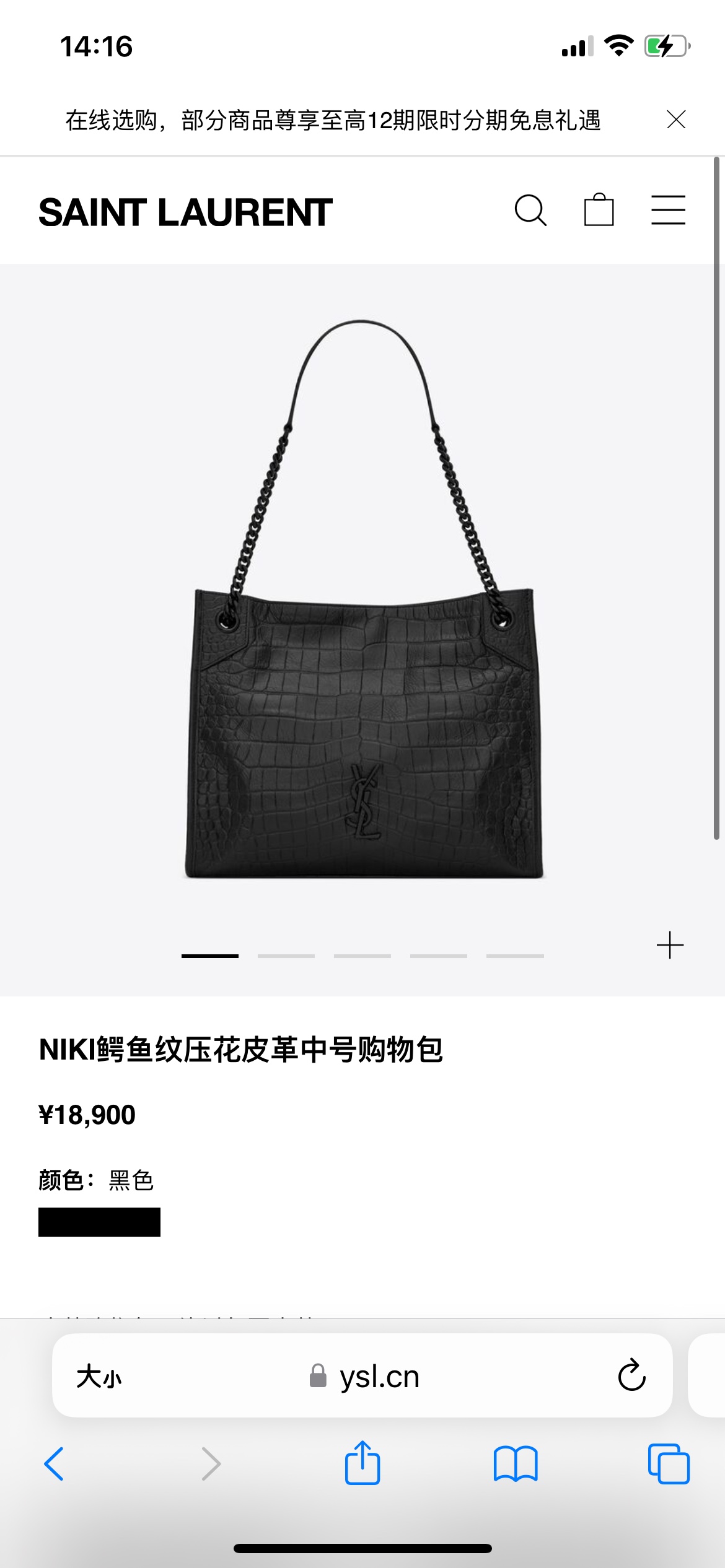Open the 大小 text size options
Image resolution: width=725 pixels, height=1568 pixels.
(99, 1377)
